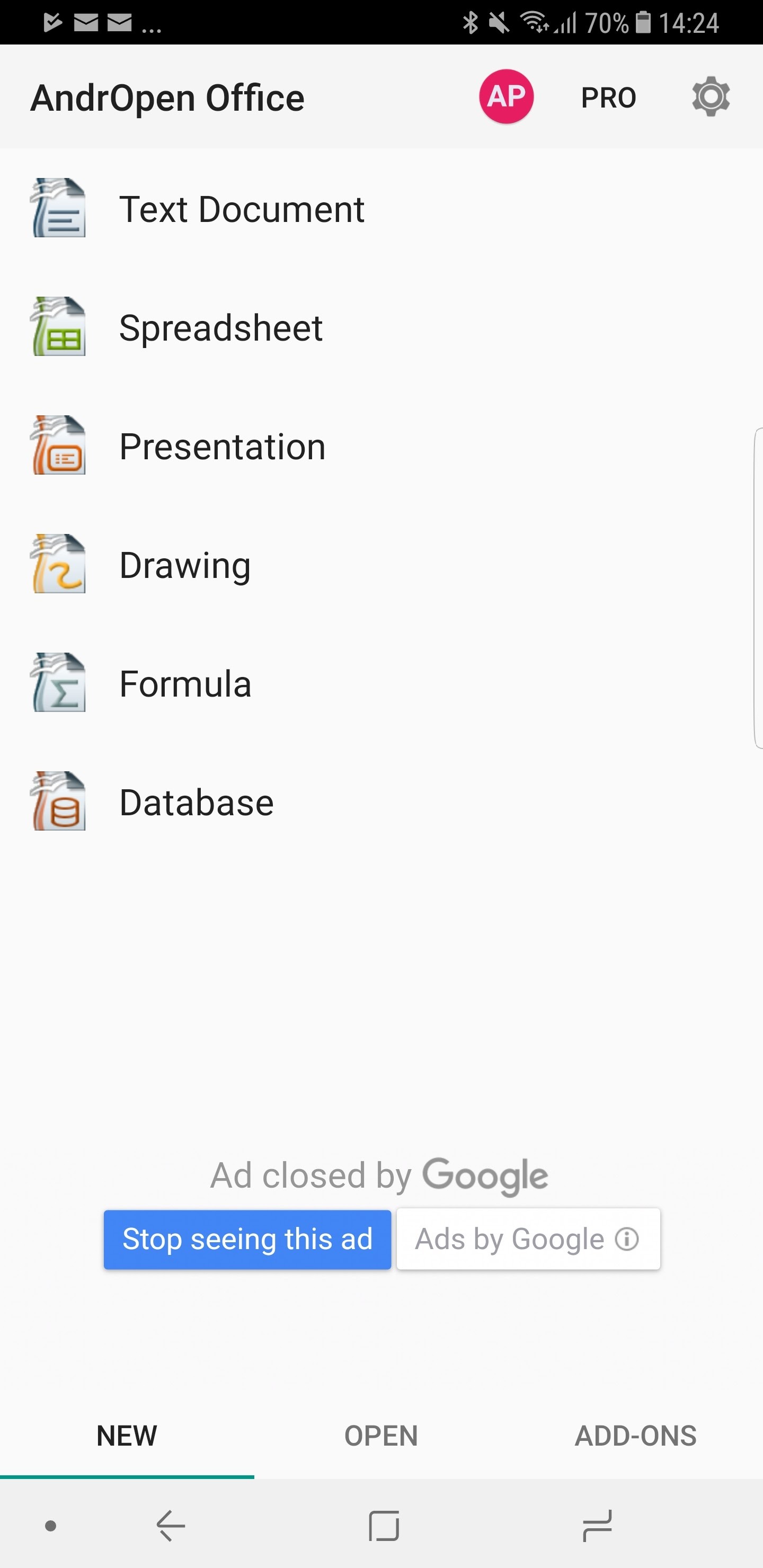Open the PRO upgrade option
This screenshot has width=763, height=1568.
(608, 98)
